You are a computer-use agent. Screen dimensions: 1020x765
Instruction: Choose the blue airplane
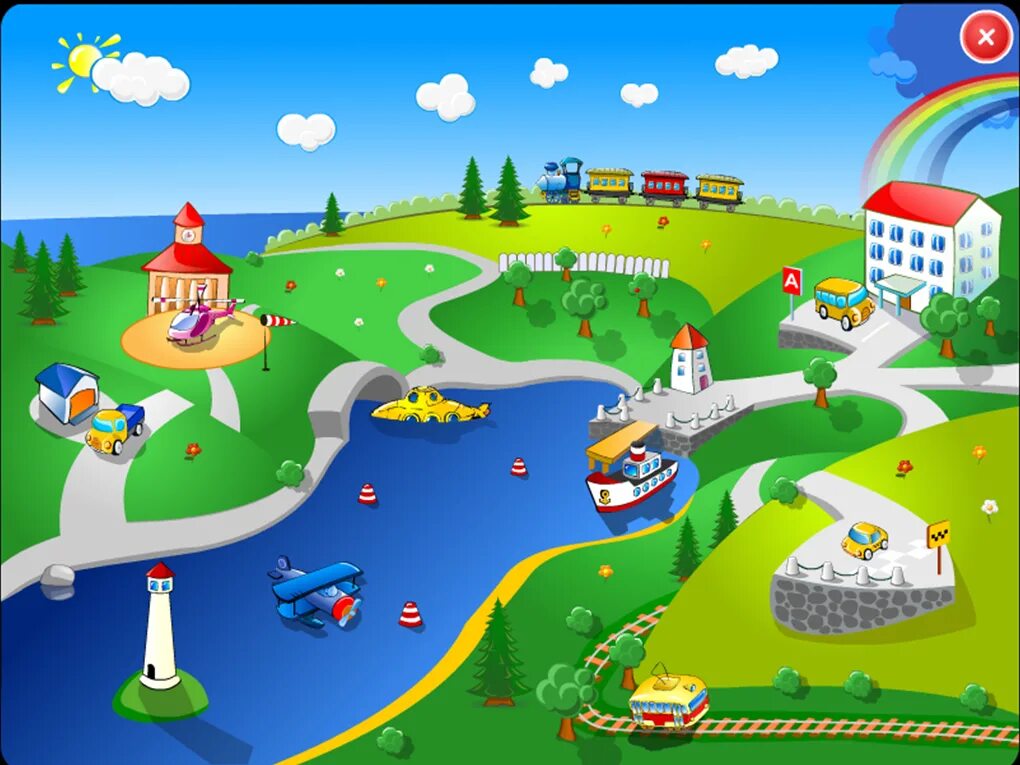click(x=316, y=592)
